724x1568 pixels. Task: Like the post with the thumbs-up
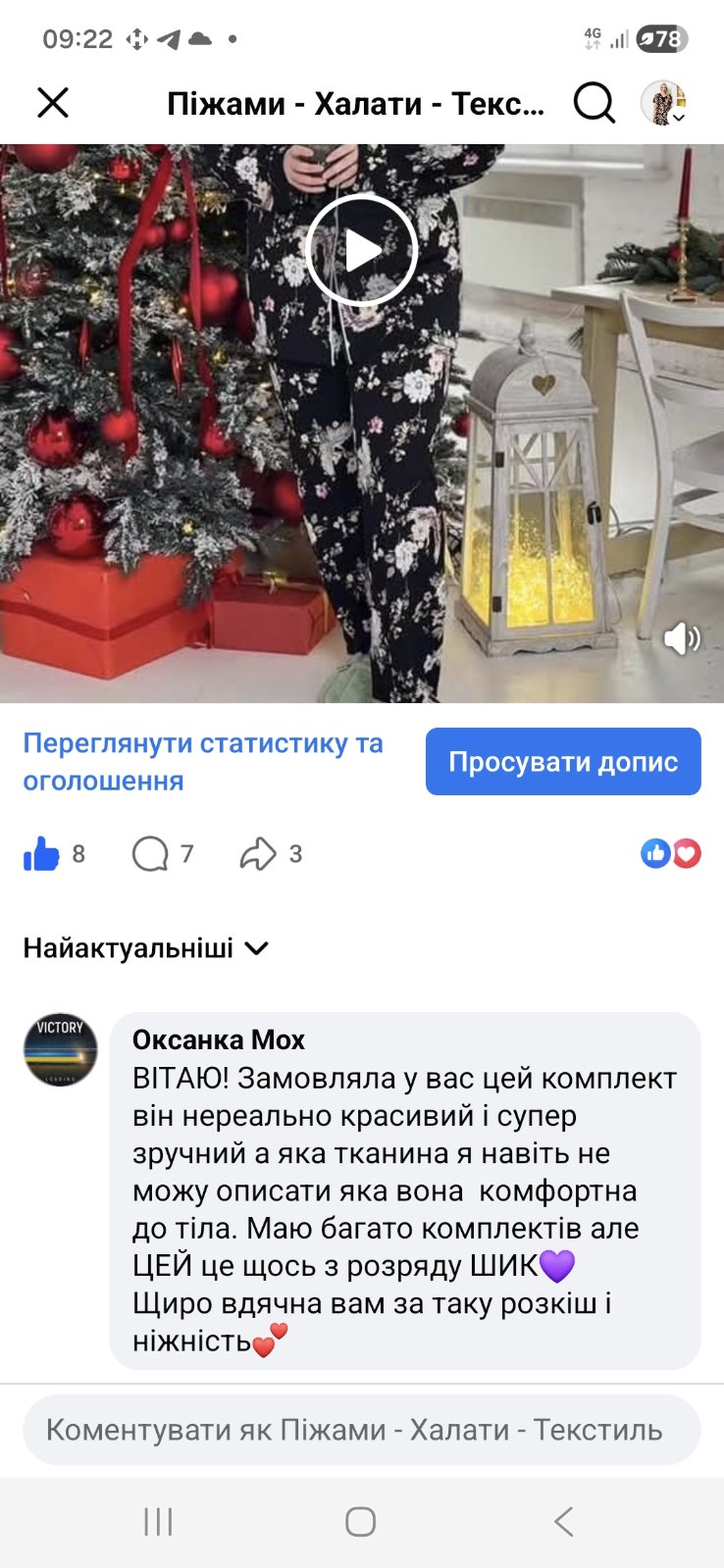pos(42,854)
